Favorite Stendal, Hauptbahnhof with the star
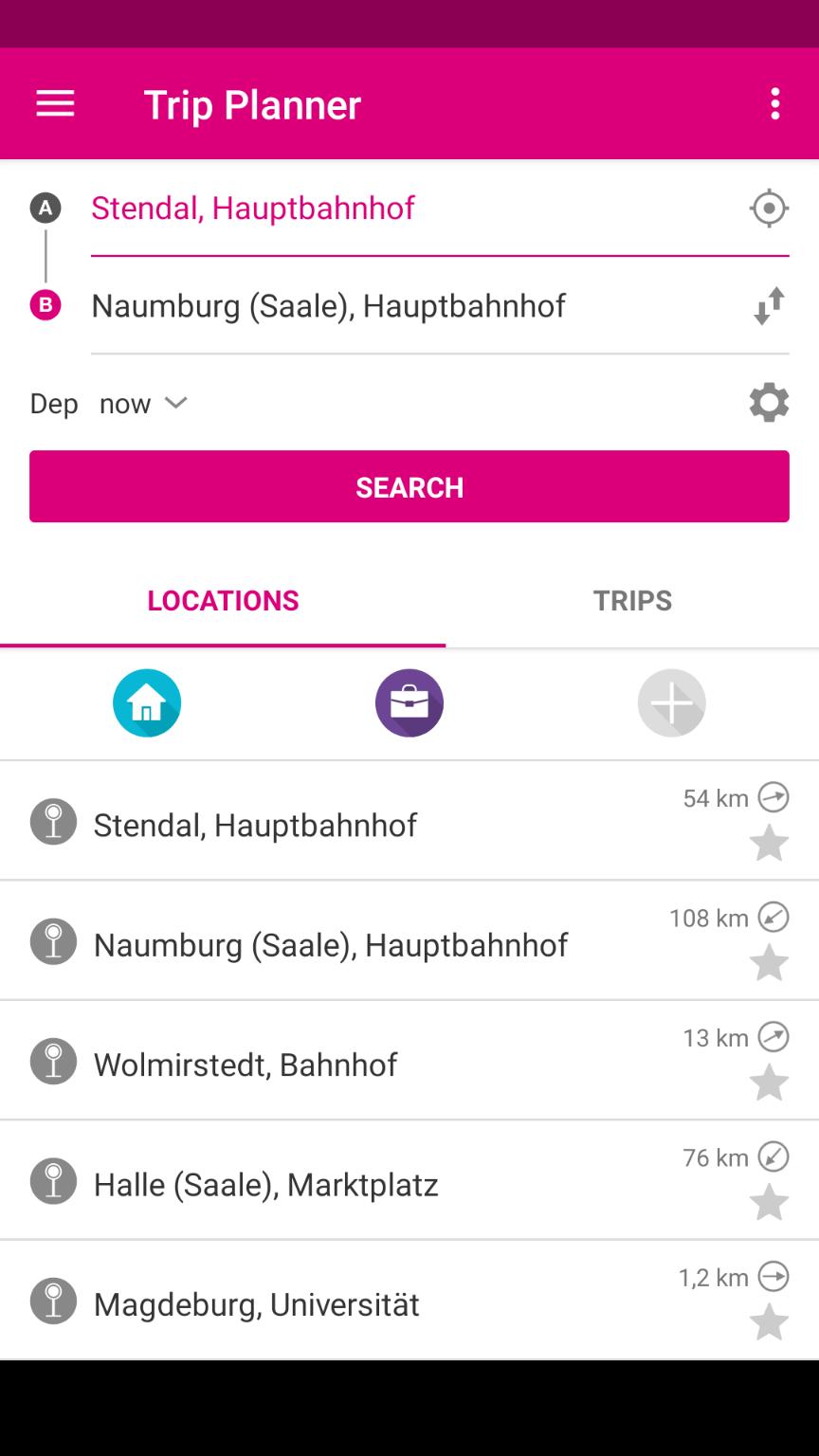Viewport: 819px width, 1456px height. pos(770,843)
